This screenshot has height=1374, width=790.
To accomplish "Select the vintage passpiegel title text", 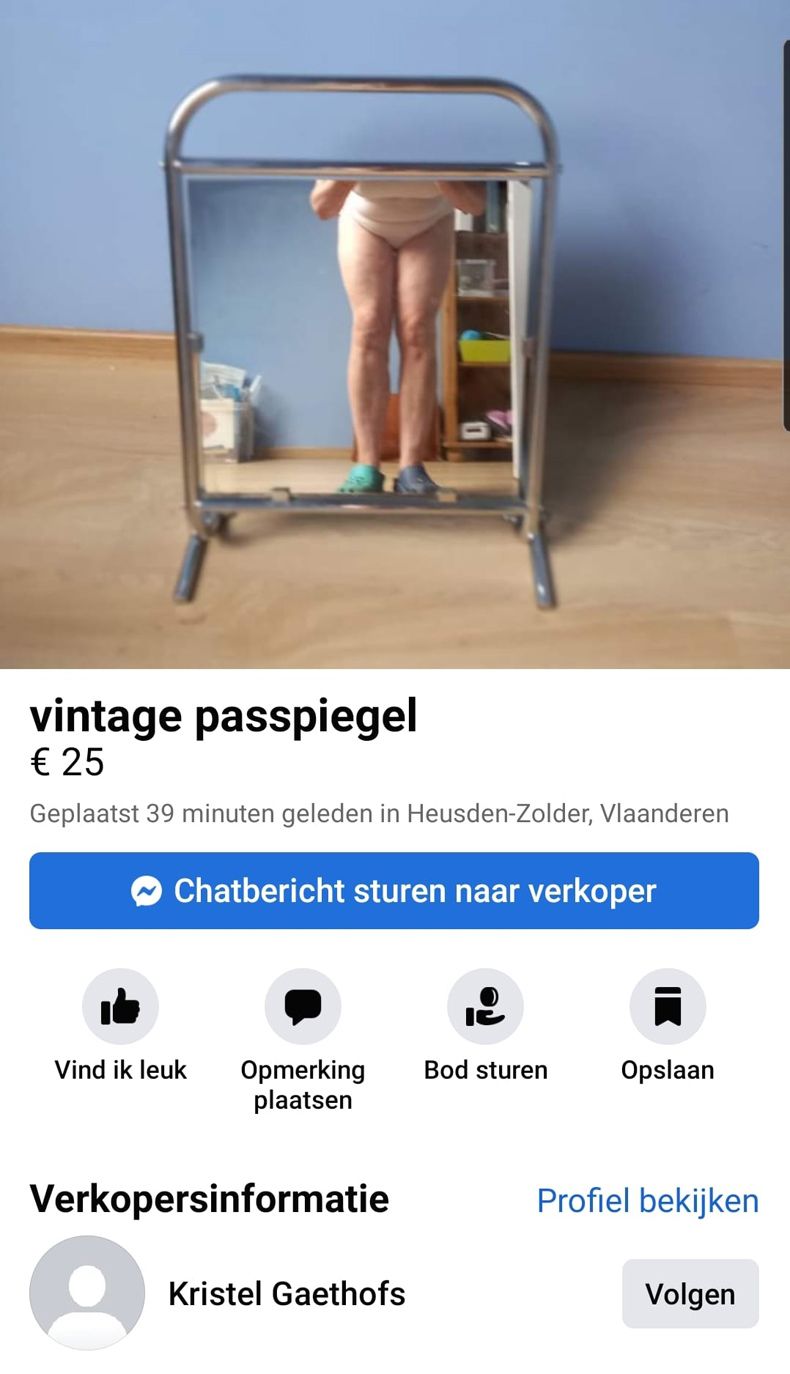I will 224,714.
